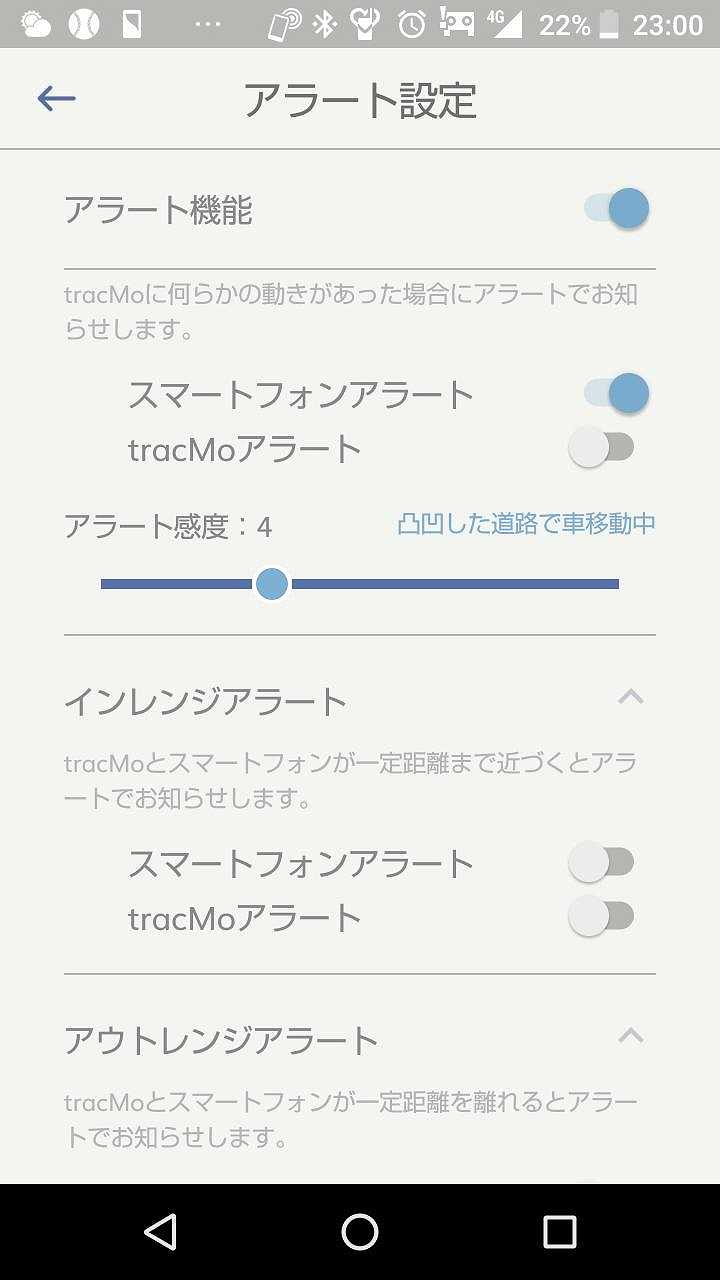Turn on tracMoアラート under インレンジアラート
Image resolution: width=720 pixels, height=1280 pixels.
pyautogui.click(x=602, y=916)
